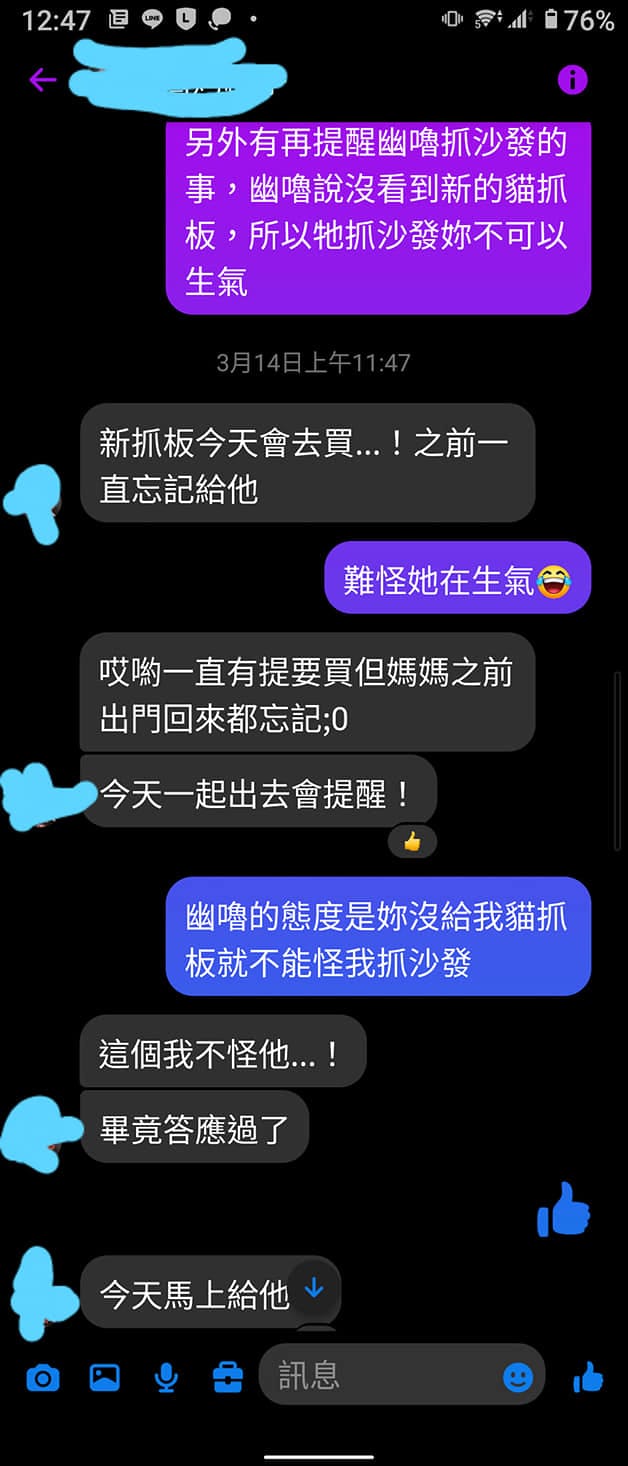Viewport: 628px width, 1466px height.
Task: Open the briefcase more-options icon
Action: click(x=228, y=1379)
